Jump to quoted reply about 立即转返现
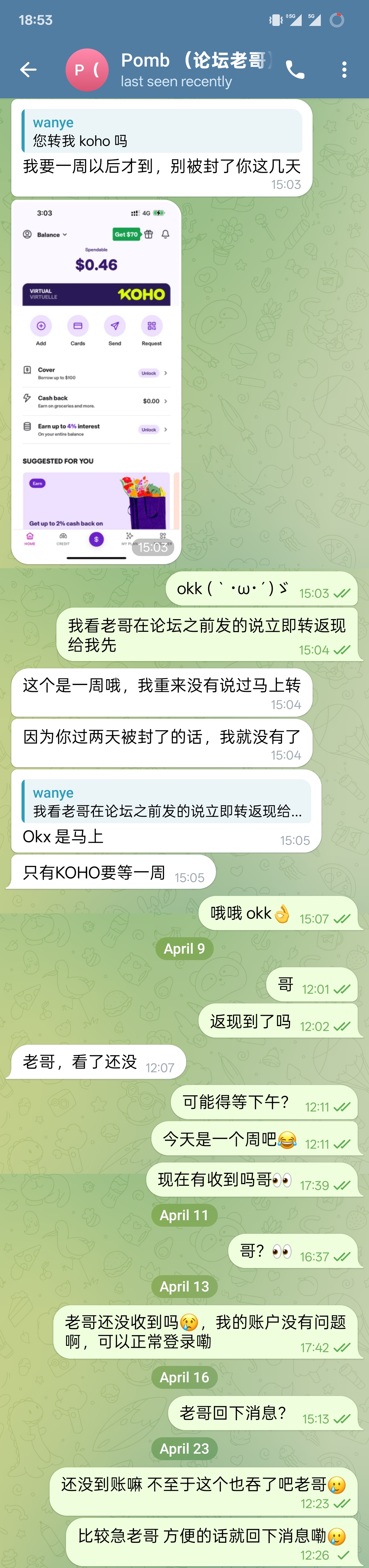 166,802
